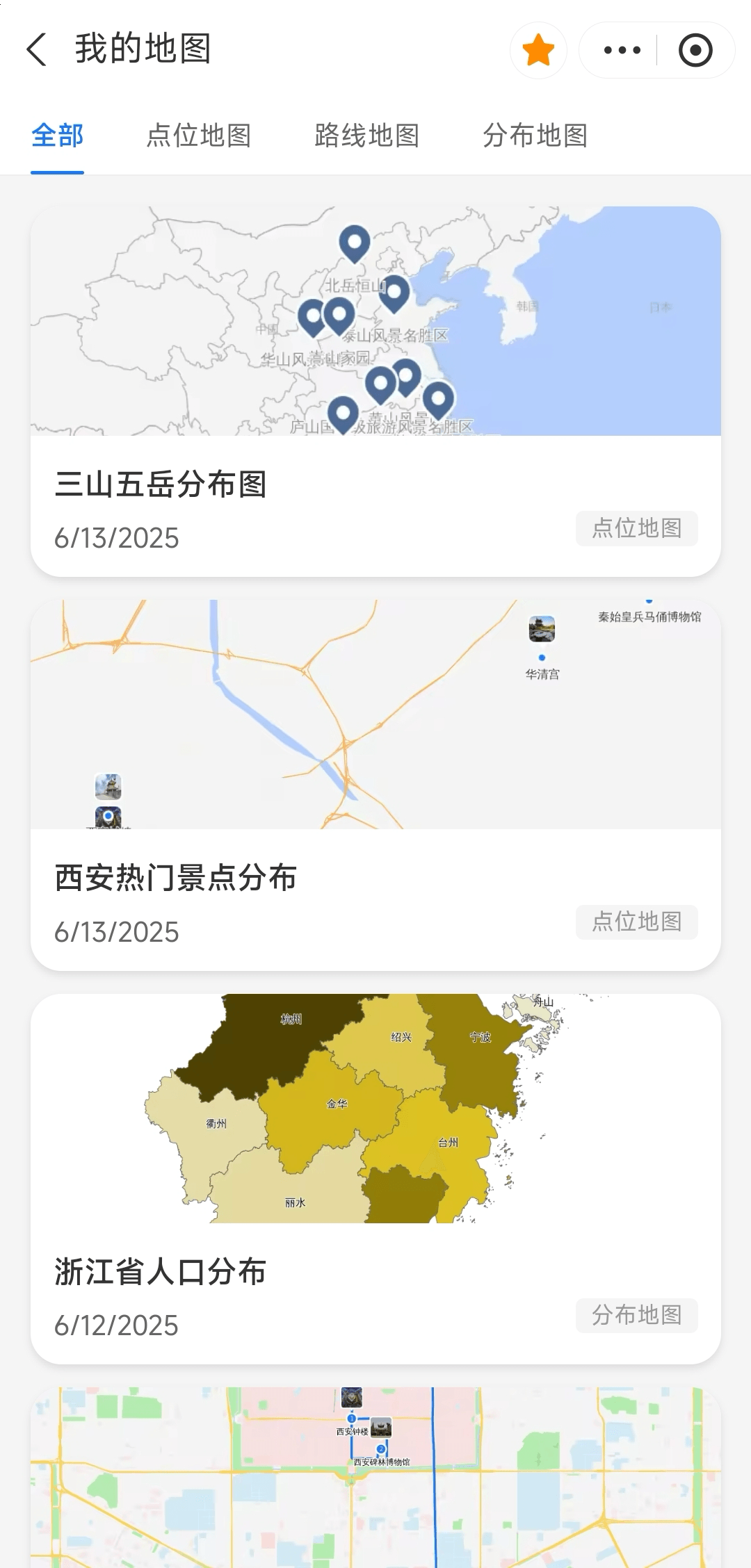The width and height of the screenshot is (751, 1568).
Task: Tap the terracotta warrior thumbnail icon on Xi'an map
Action: [x=108, y=787]
